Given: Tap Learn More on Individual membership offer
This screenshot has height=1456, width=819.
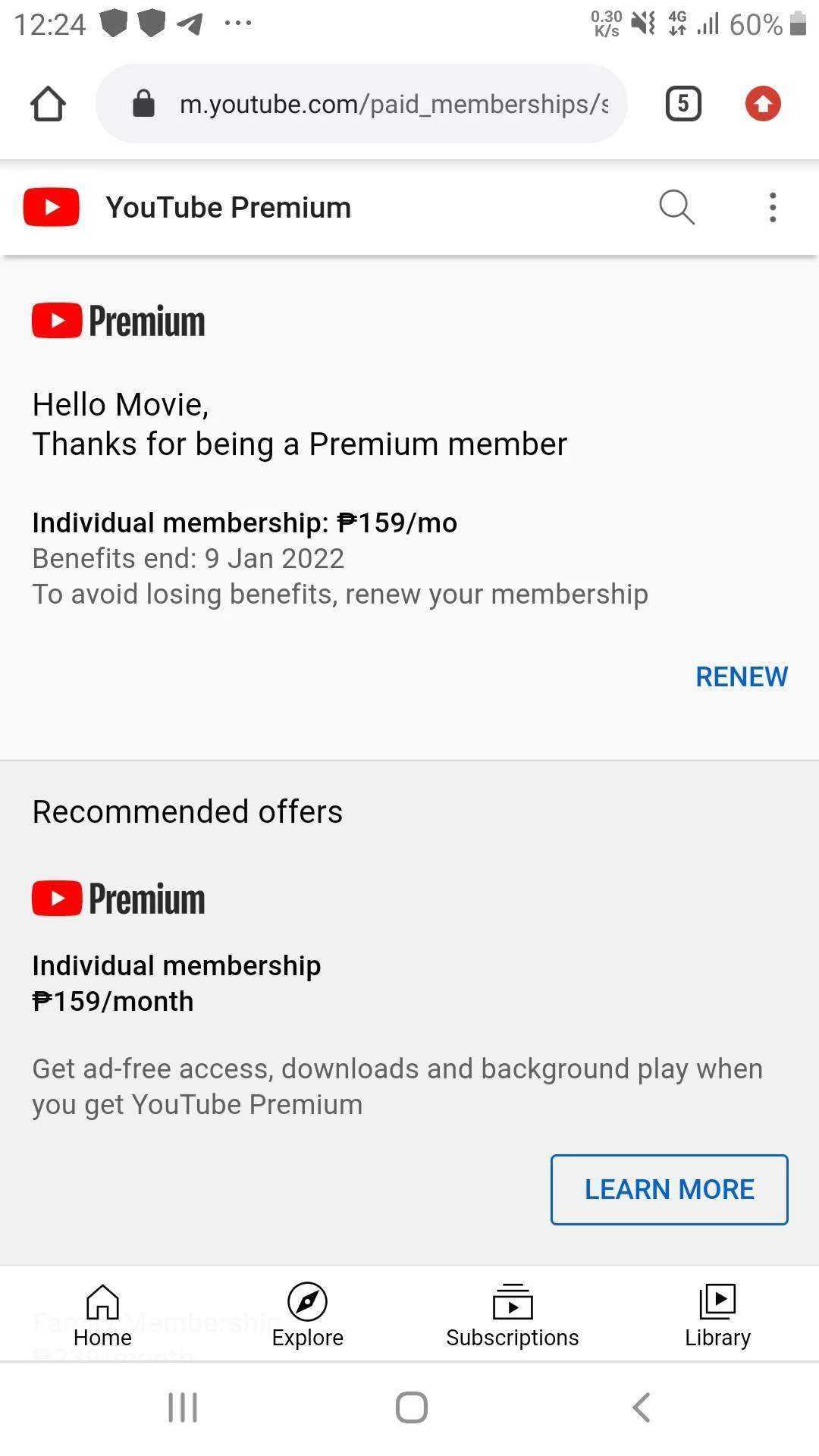Looking at the screenshot, I should [670, 1189].
